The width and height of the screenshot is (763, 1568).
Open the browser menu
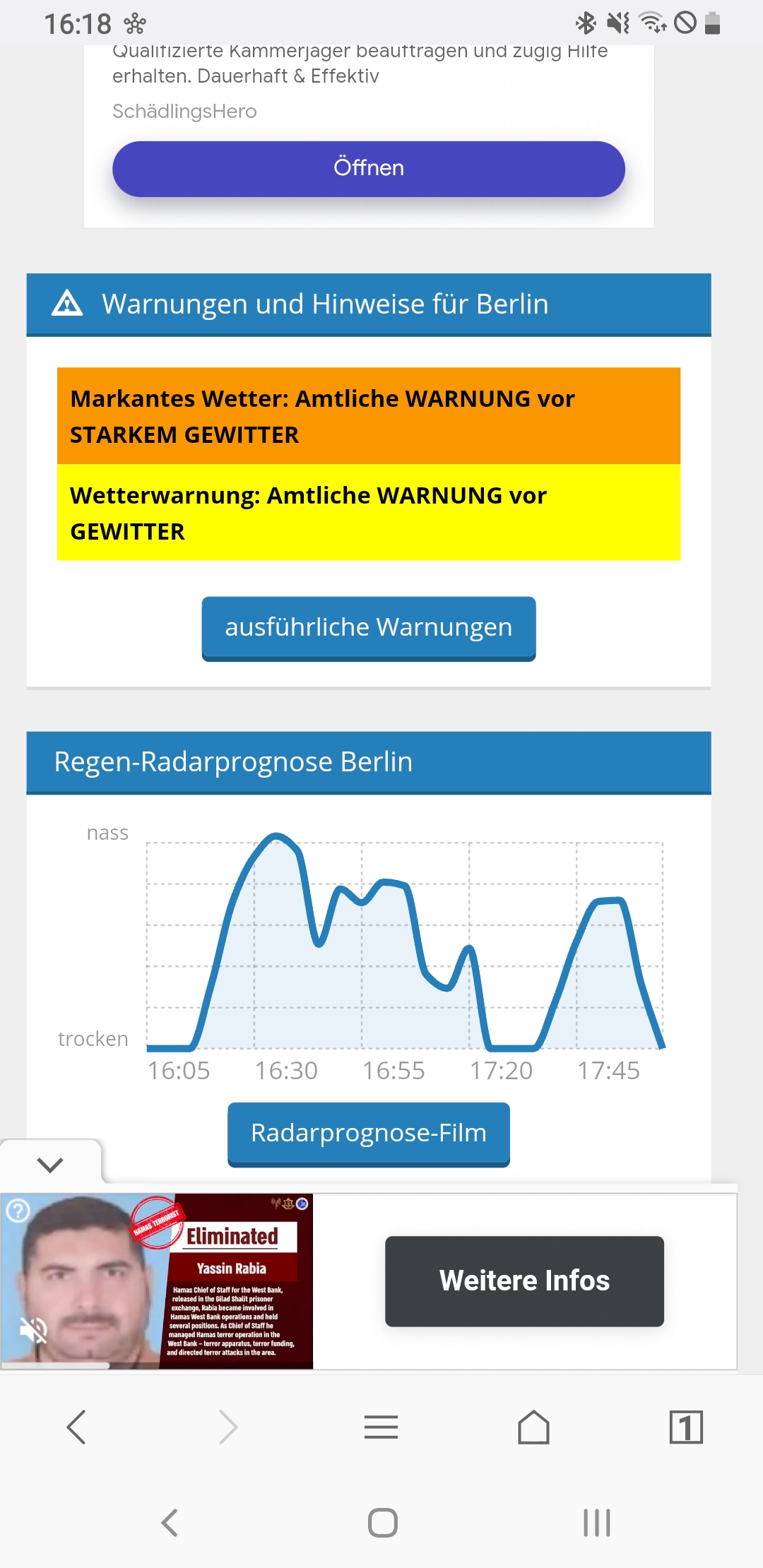coord(381,1427)
